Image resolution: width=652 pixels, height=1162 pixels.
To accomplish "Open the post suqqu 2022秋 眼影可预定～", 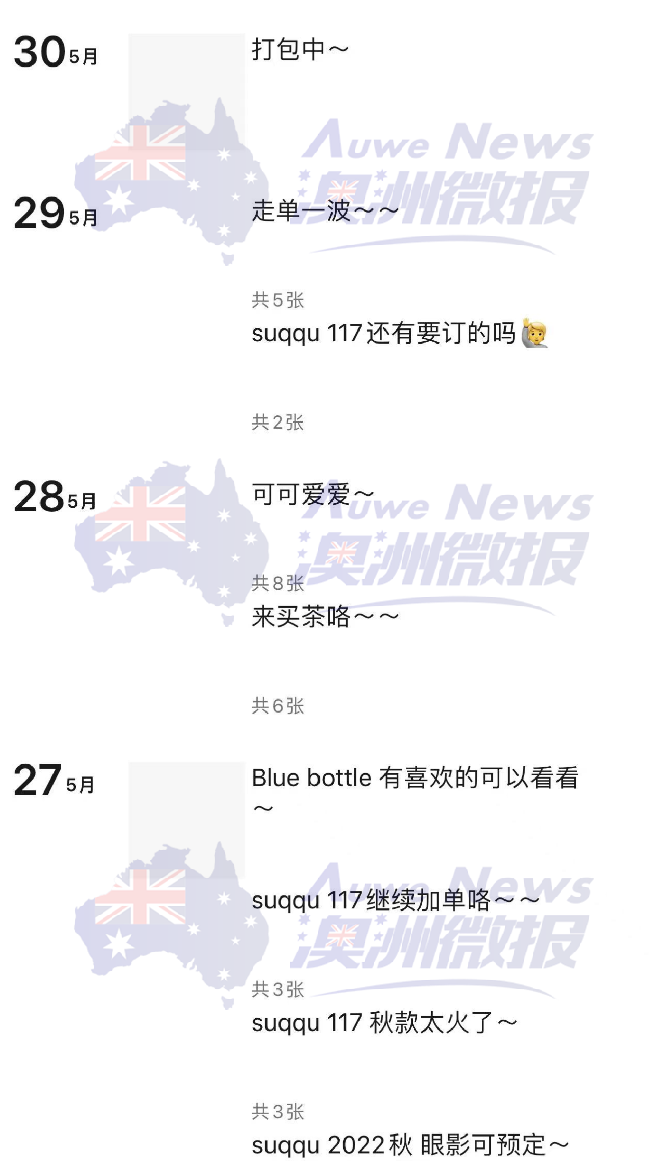I will 410,1145.
